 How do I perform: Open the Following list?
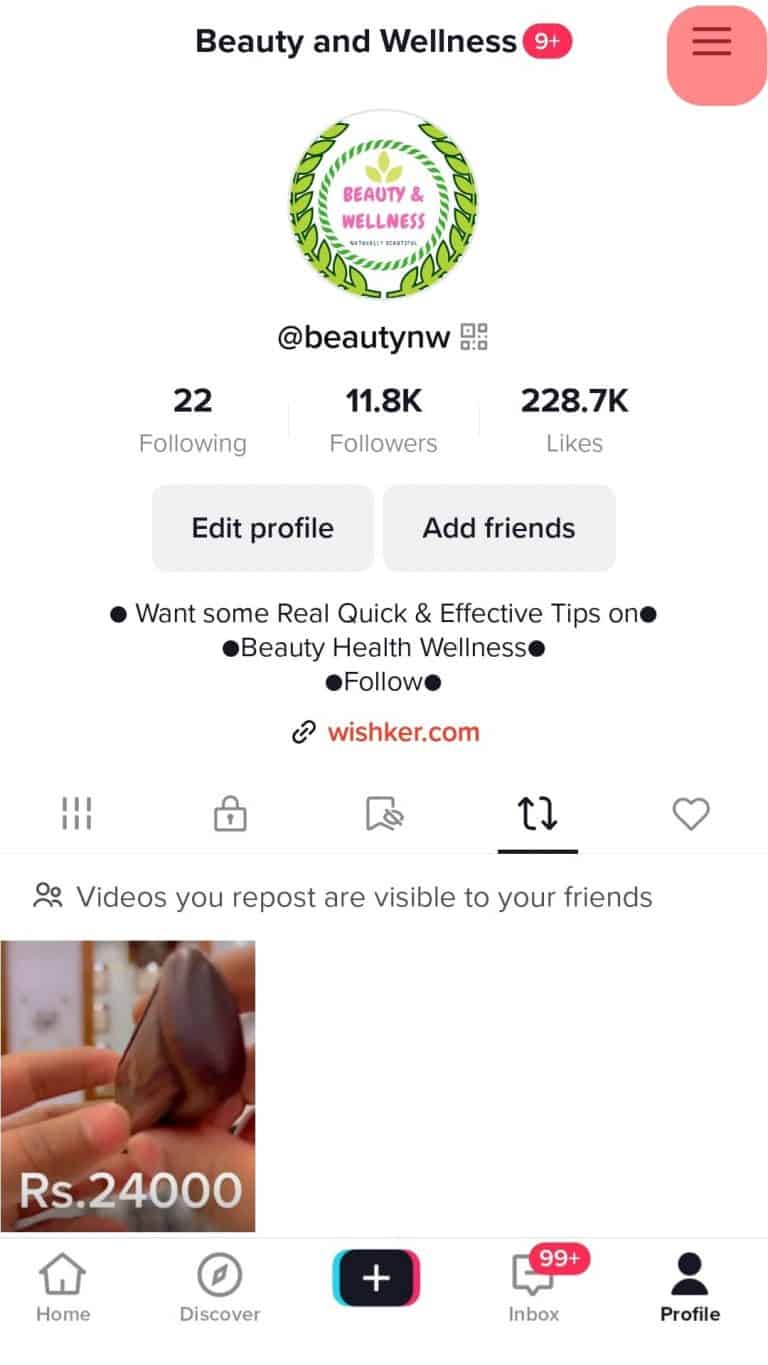point(192,420)
